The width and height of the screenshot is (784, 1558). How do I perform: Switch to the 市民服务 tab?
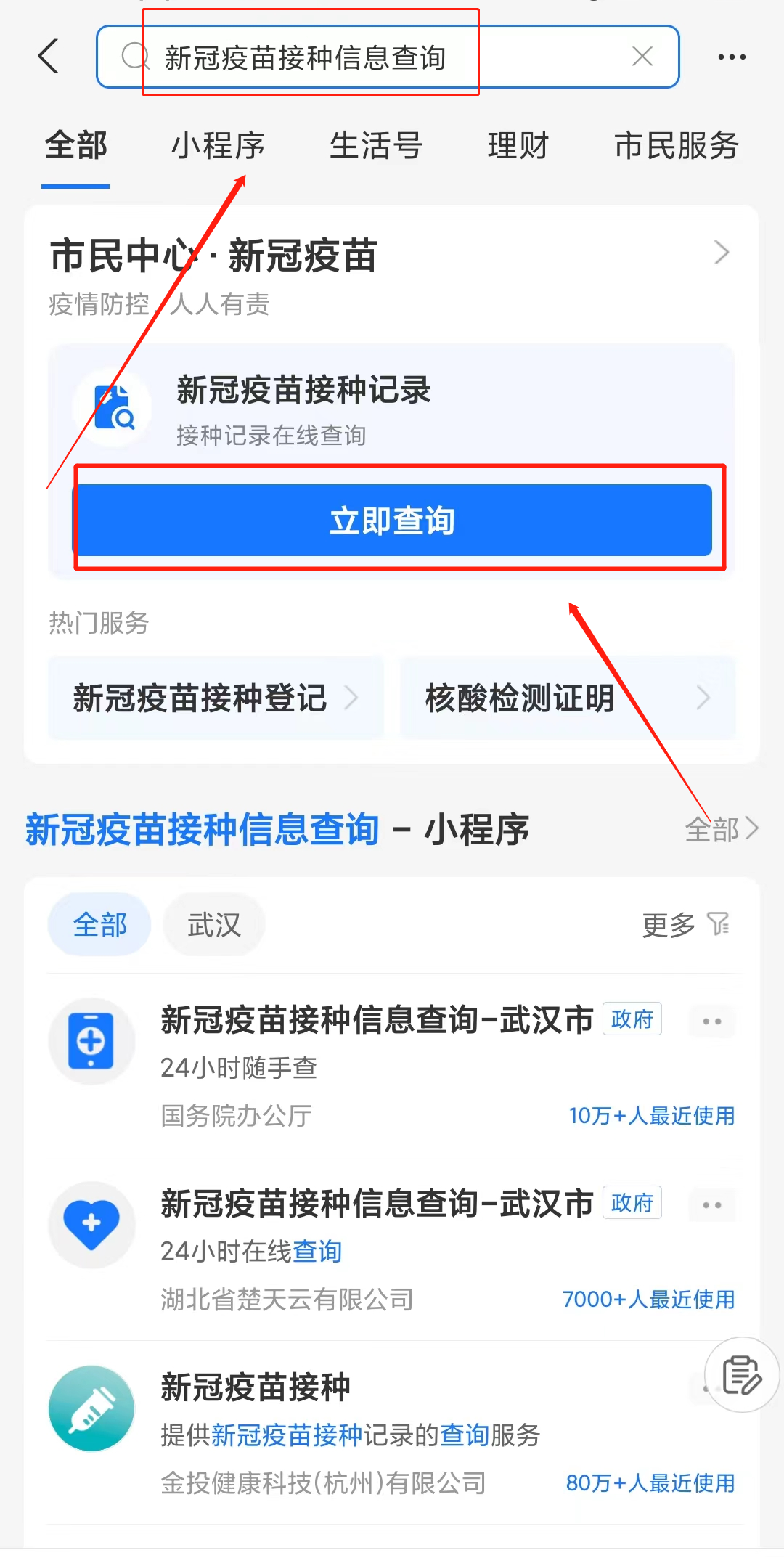(x=676, y=146)
